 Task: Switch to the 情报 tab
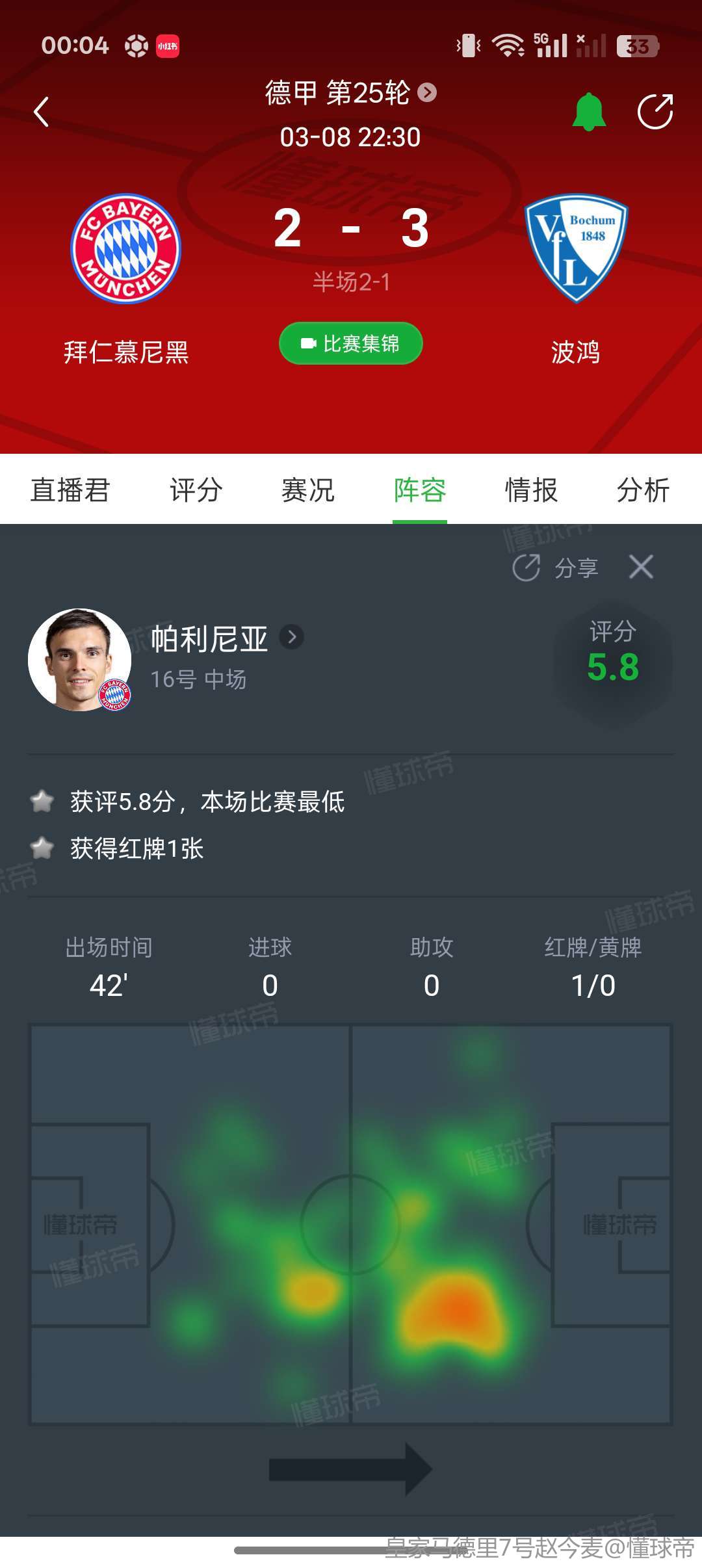point(532,490)
